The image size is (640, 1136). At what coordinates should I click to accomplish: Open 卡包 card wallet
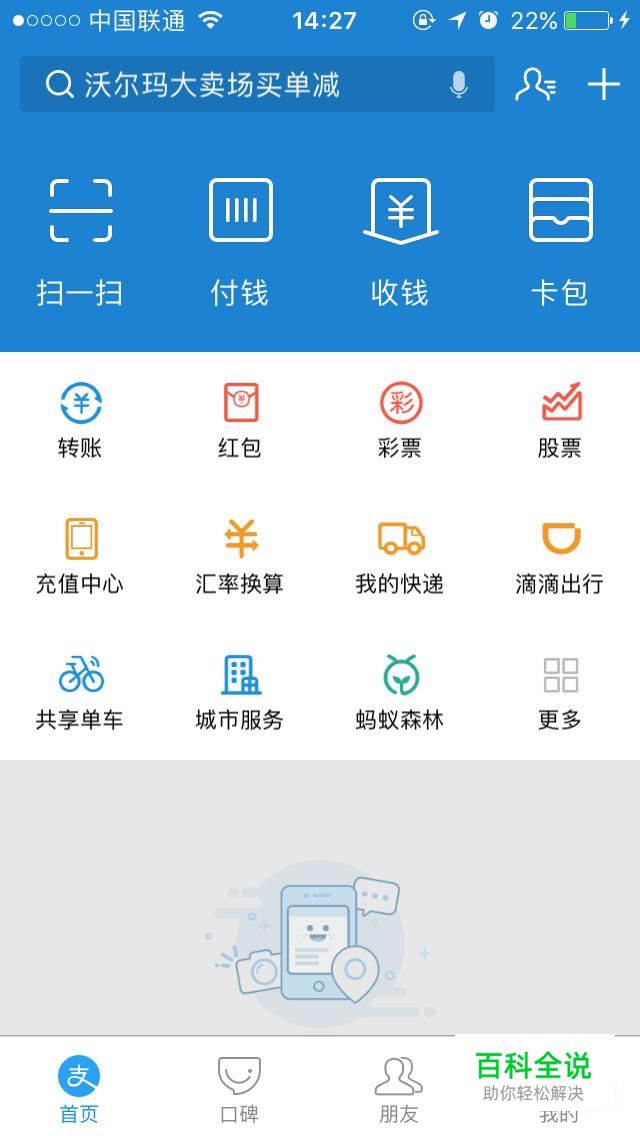coord(560,240)
